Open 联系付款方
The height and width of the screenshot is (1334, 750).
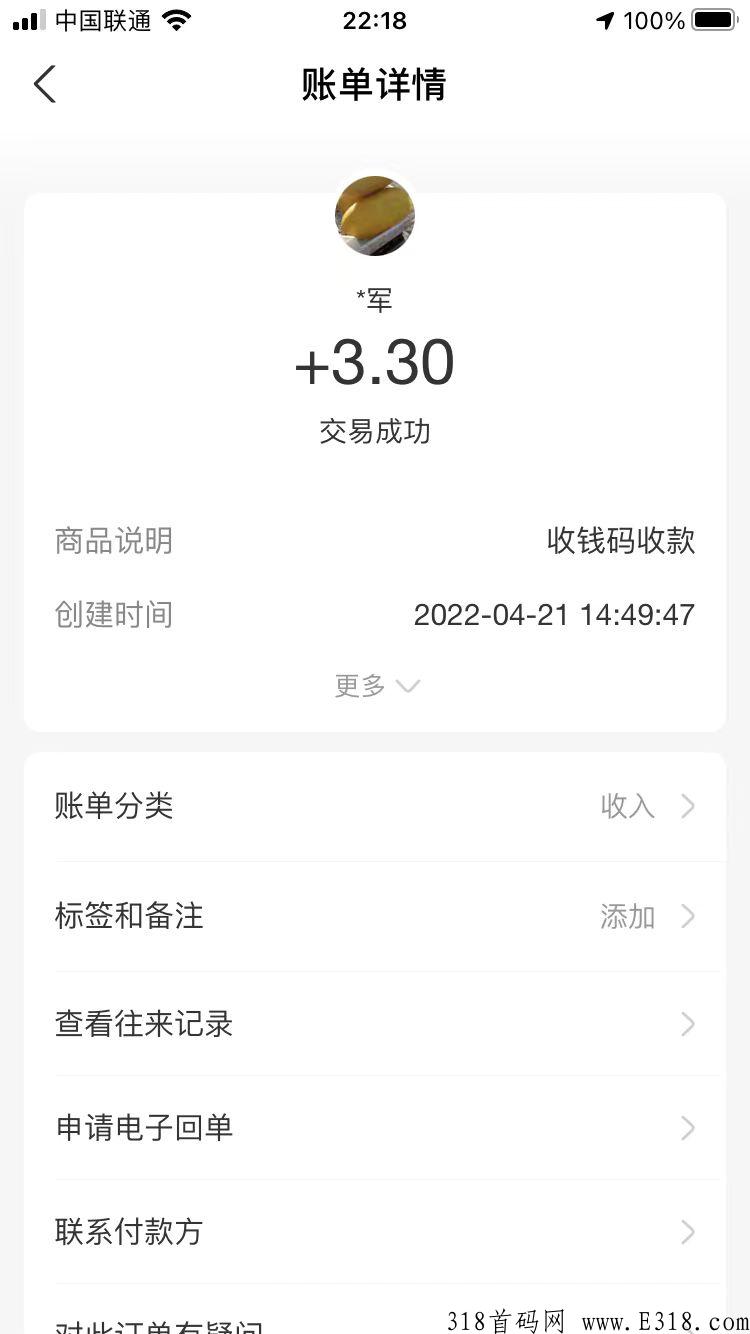point(375,1232)
